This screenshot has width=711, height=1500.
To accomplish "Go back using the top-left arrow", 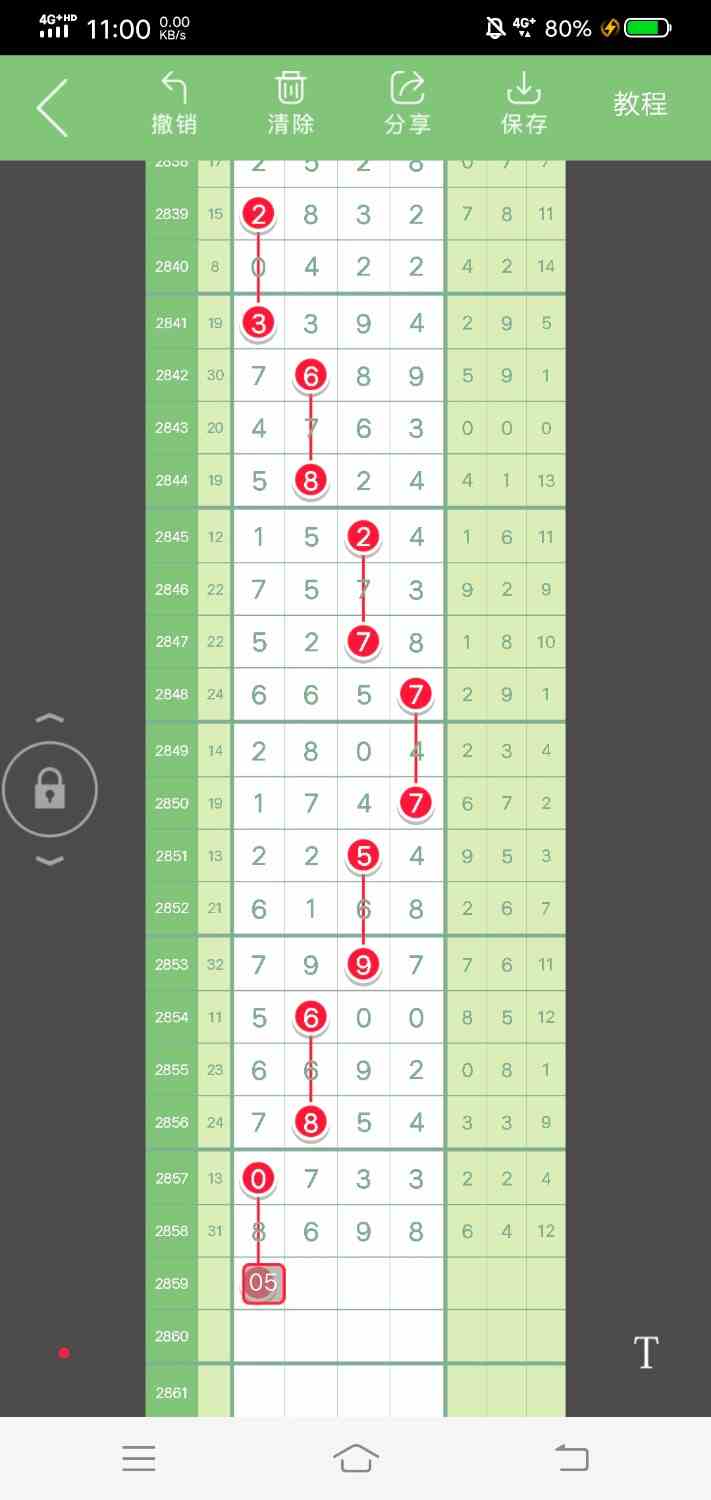I will 52,107.
